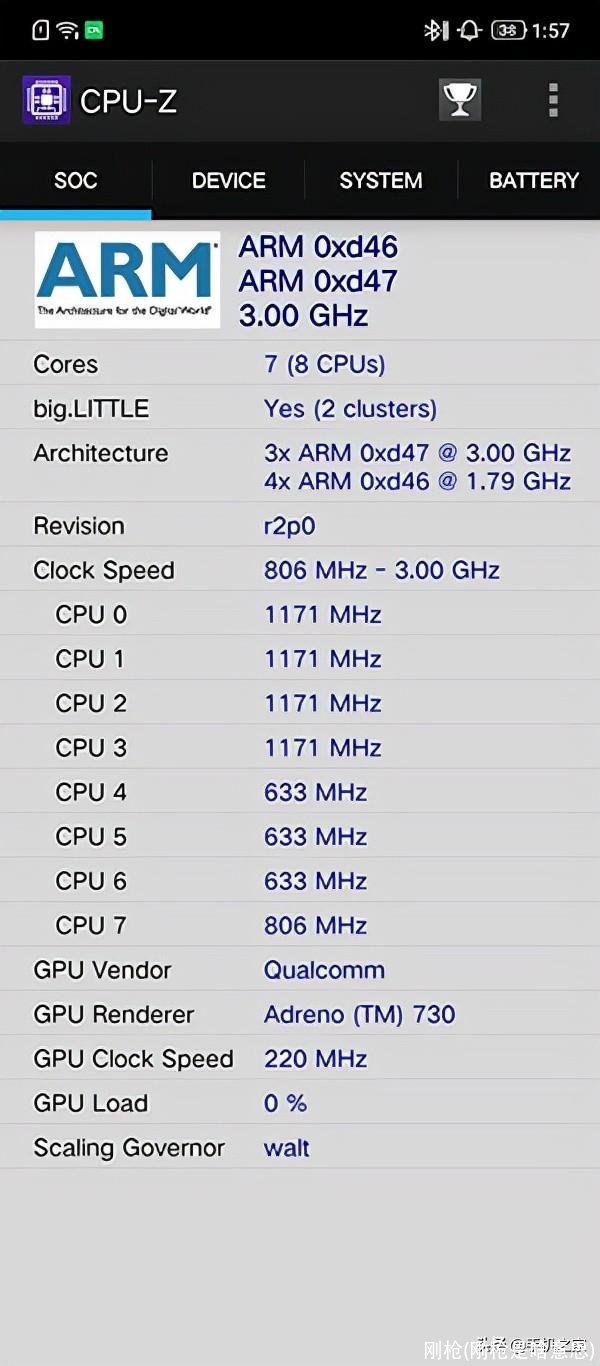Viewport: 600px width, 1366px height.
Task: Open the trophy icon in the app bar
Action: click(460, 100)
